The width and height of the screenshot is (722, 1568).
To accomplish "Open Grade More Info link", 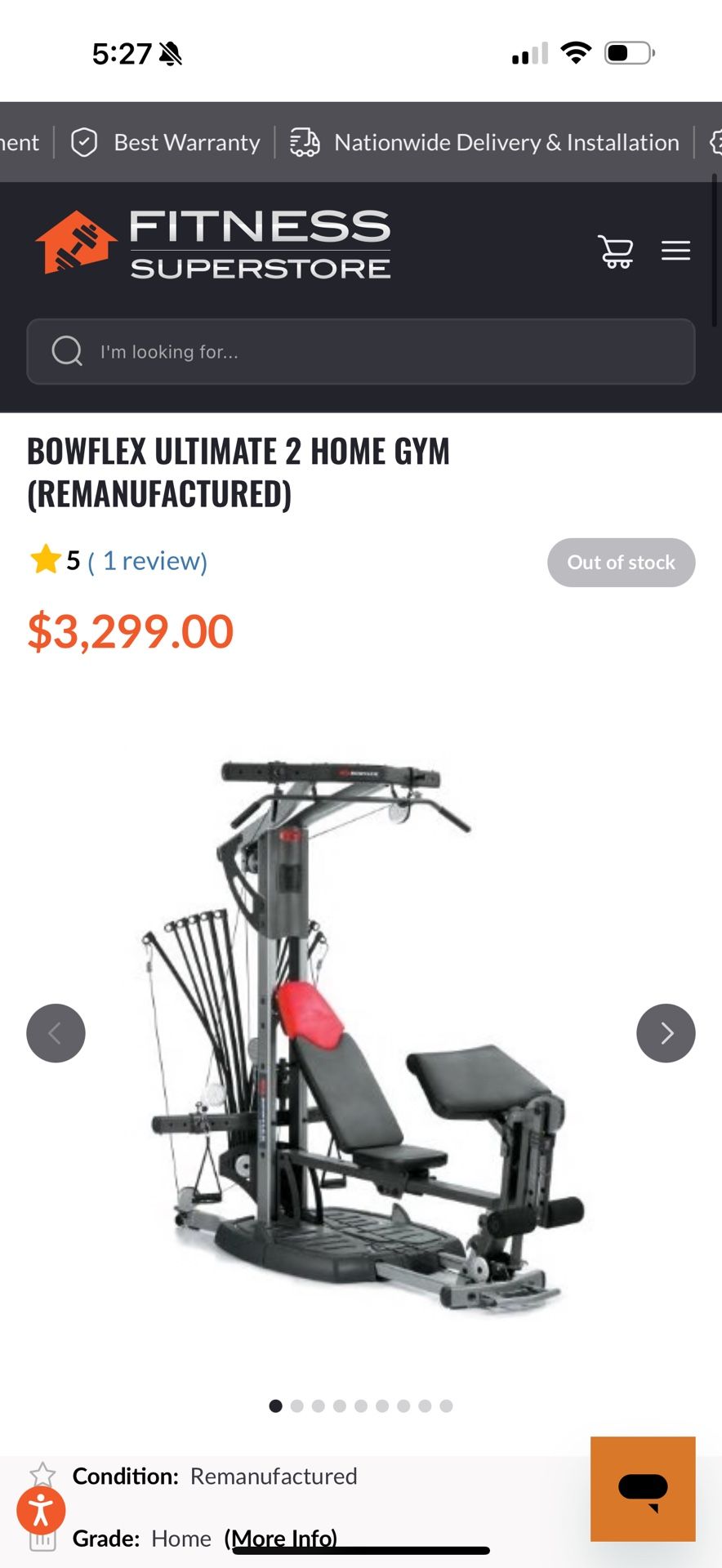I will coord(281,1538).
